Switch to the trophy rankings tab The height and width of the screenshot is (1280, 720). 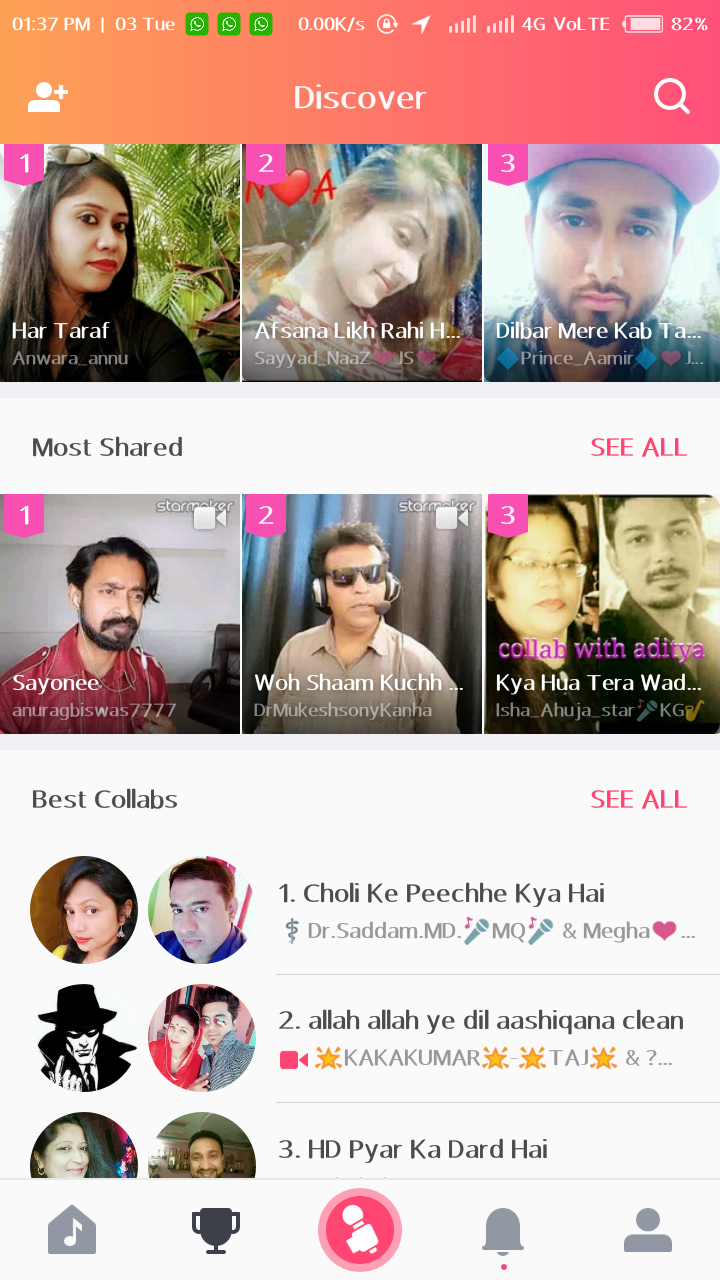tap(216, 1230)
